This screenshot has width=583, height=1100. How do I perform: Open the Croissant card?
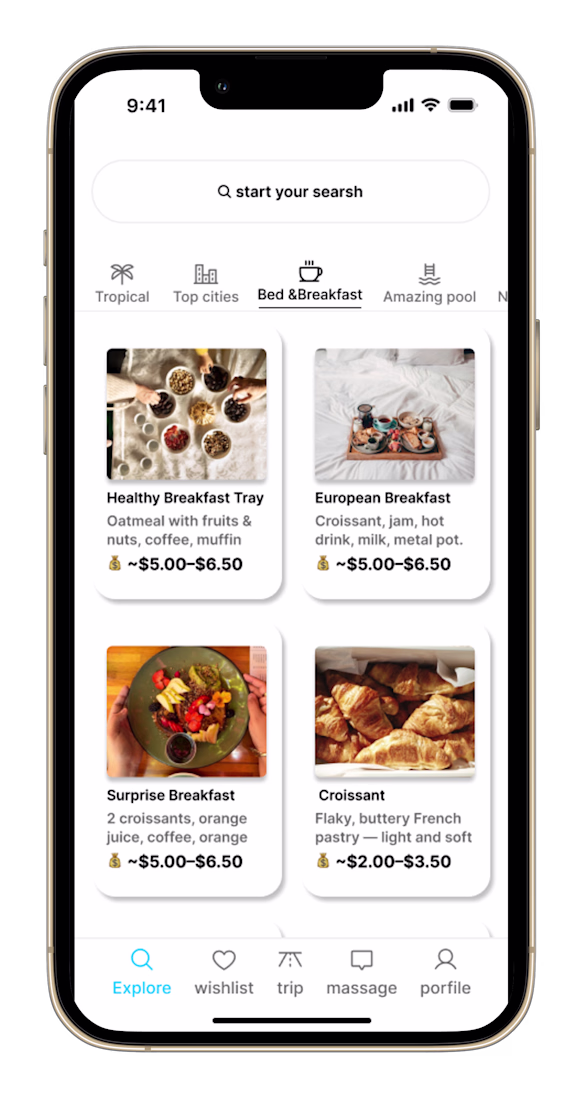click(396, 760)
